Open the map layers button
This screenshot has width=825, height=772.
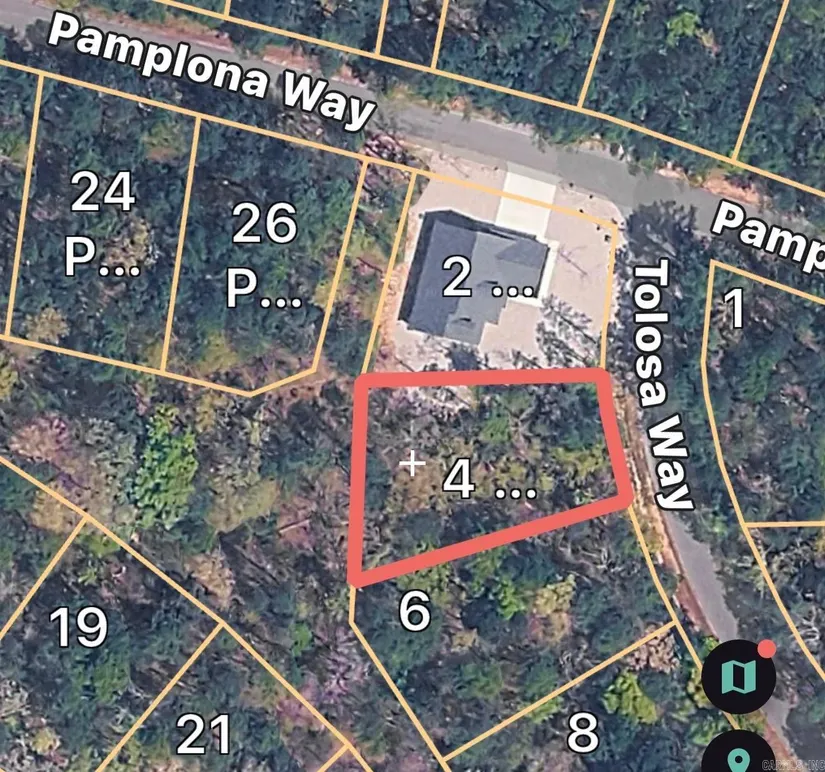pos(738,677)
